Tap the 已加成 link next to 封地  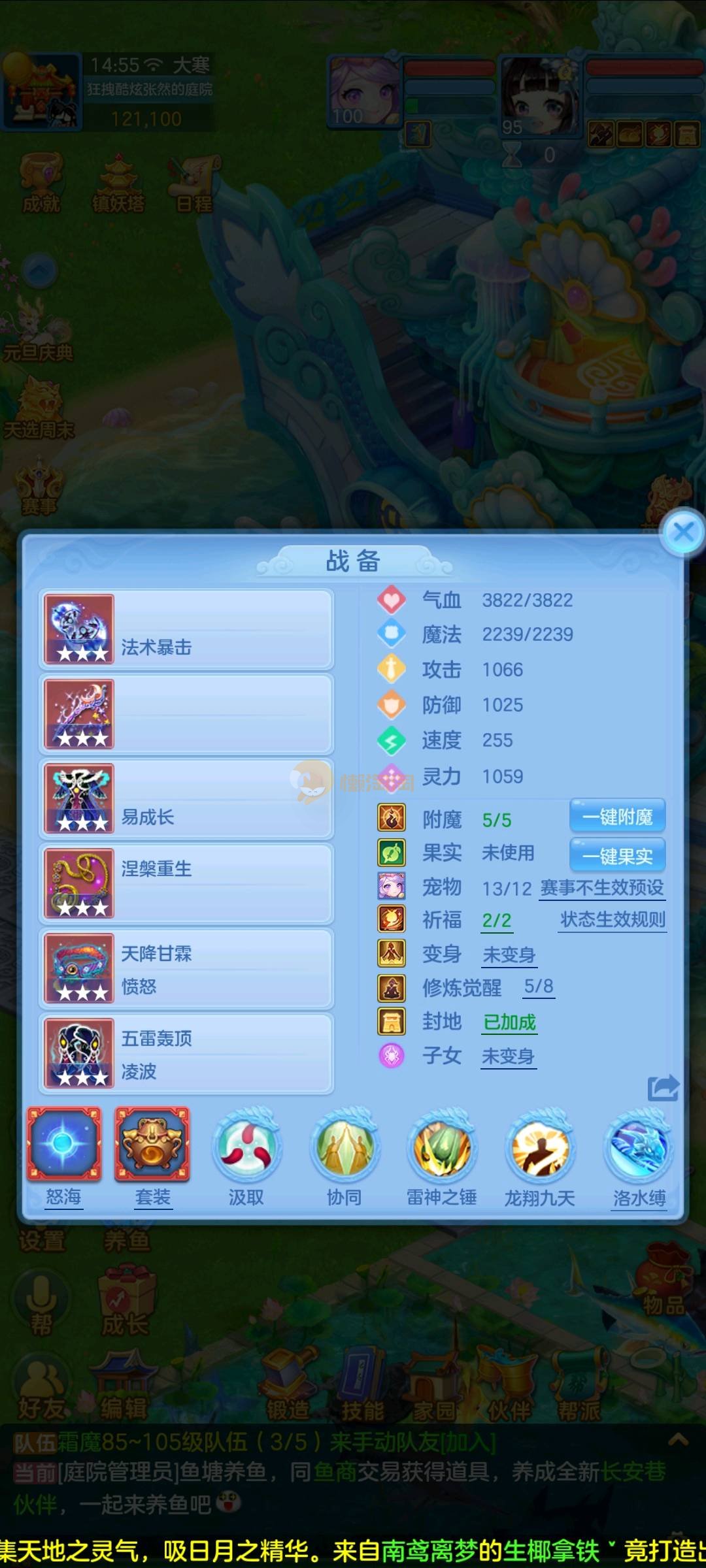point(509,1022)
